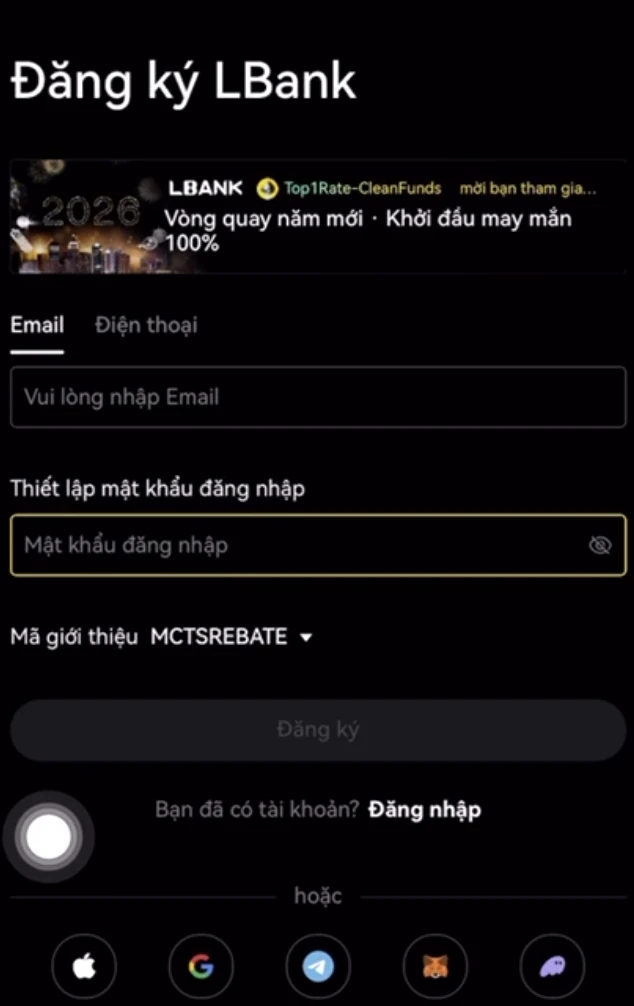Tap the Đăng ký button
Viewport: 634px width, 1006px height.
point(317,730)
